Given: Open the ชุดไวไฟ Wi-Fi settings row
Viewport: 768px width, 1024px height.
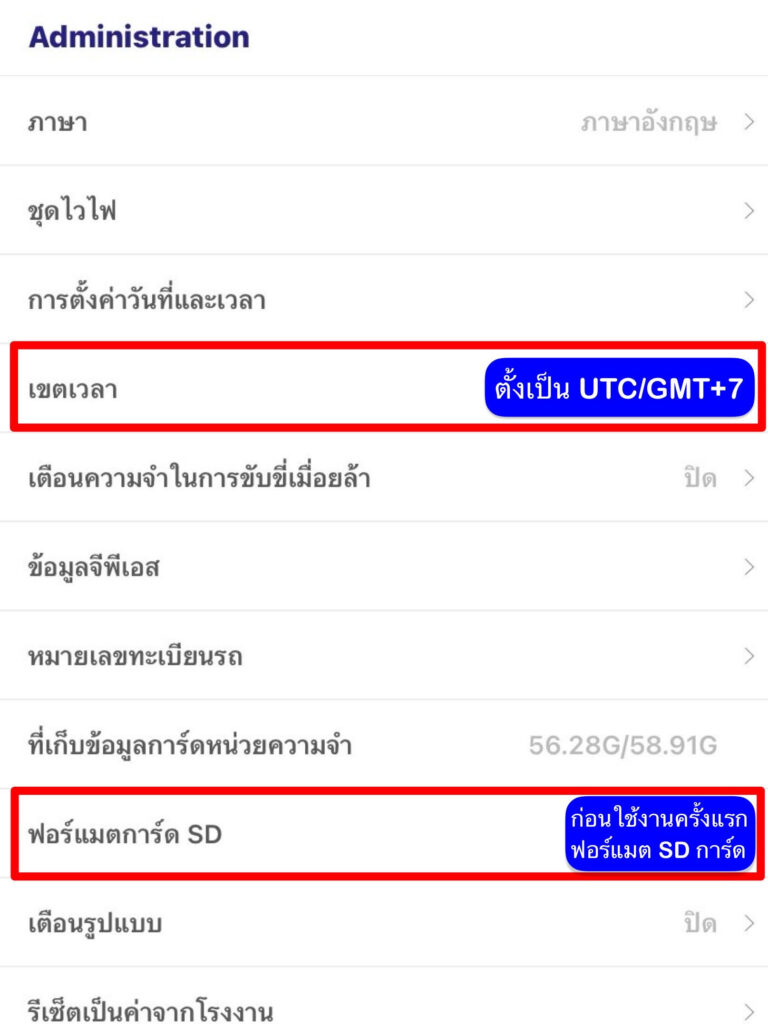Looking at the screenshot, I should coord(384,211).
